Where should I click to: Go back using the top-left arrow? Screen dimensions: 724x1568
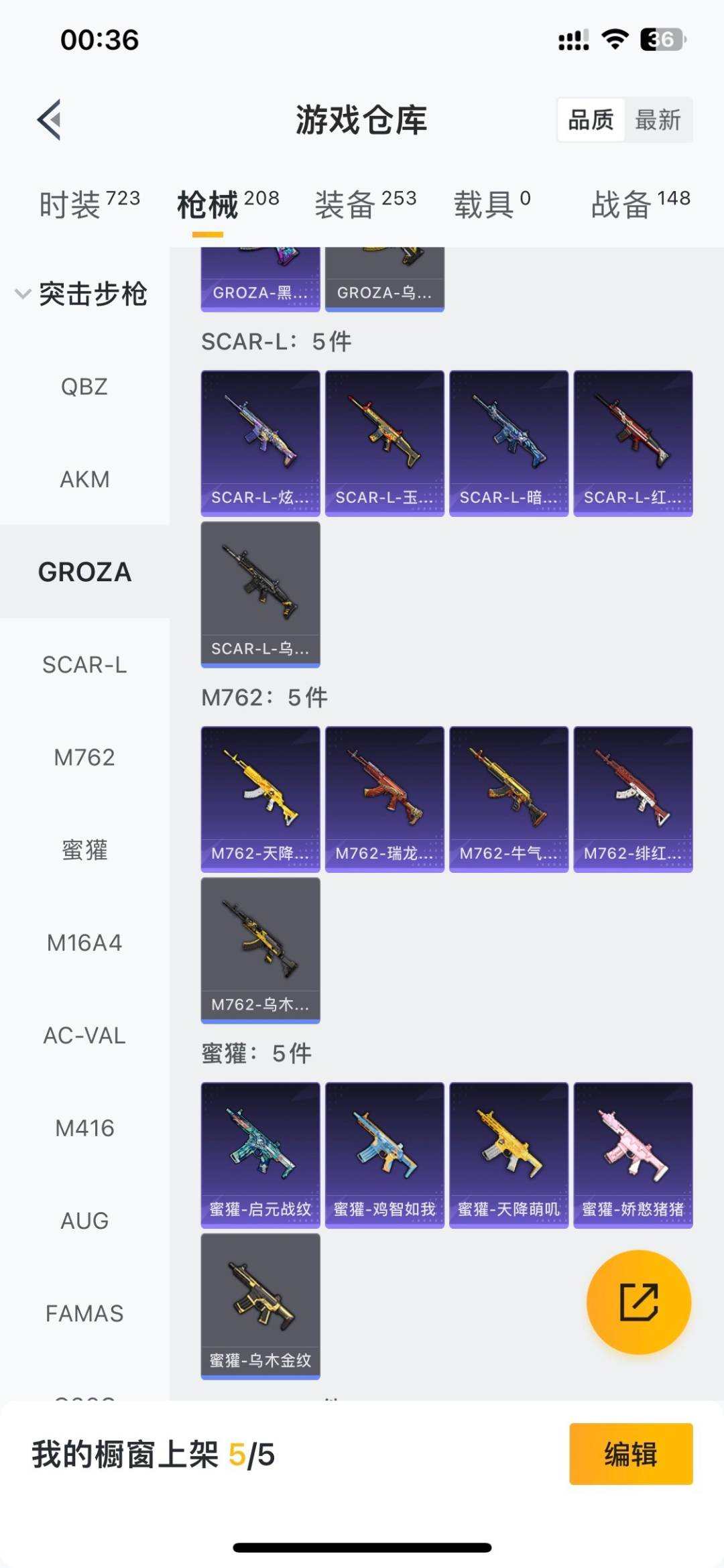(x=50, y=120)
